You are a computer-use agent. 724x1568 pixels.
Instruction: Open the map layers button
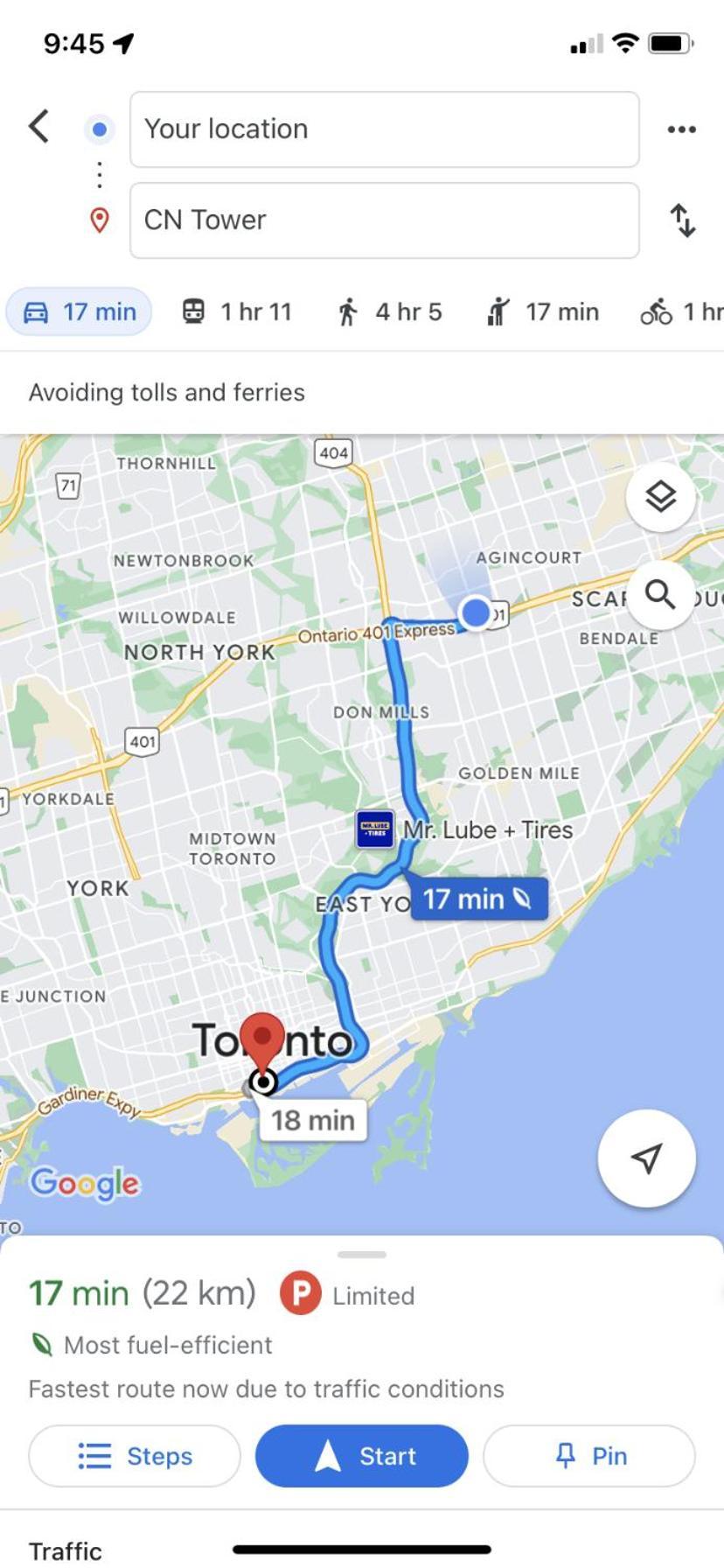coord(660,497)
